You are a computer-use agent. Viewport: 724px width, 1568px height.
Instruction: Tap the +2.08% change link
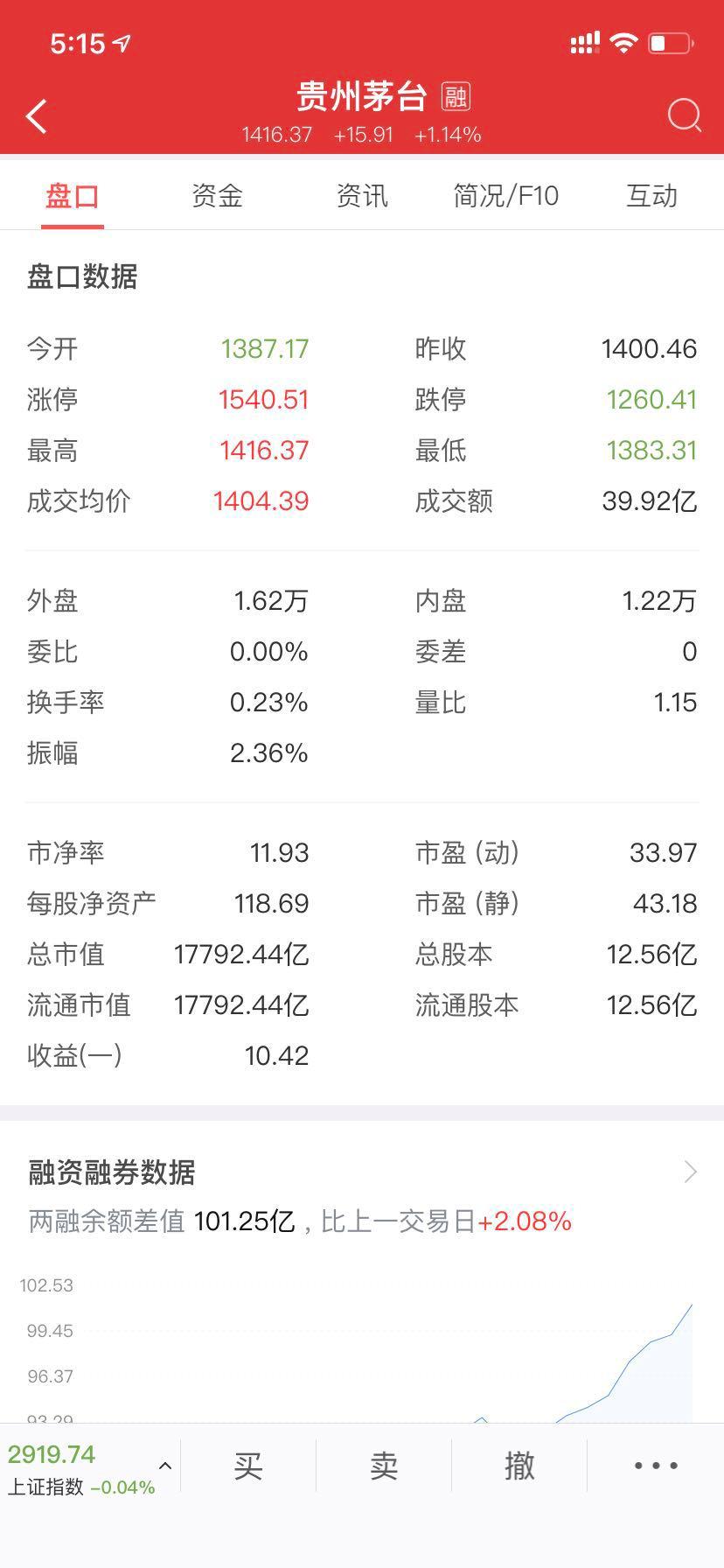pyautogui.click(x=525, y=1221)
